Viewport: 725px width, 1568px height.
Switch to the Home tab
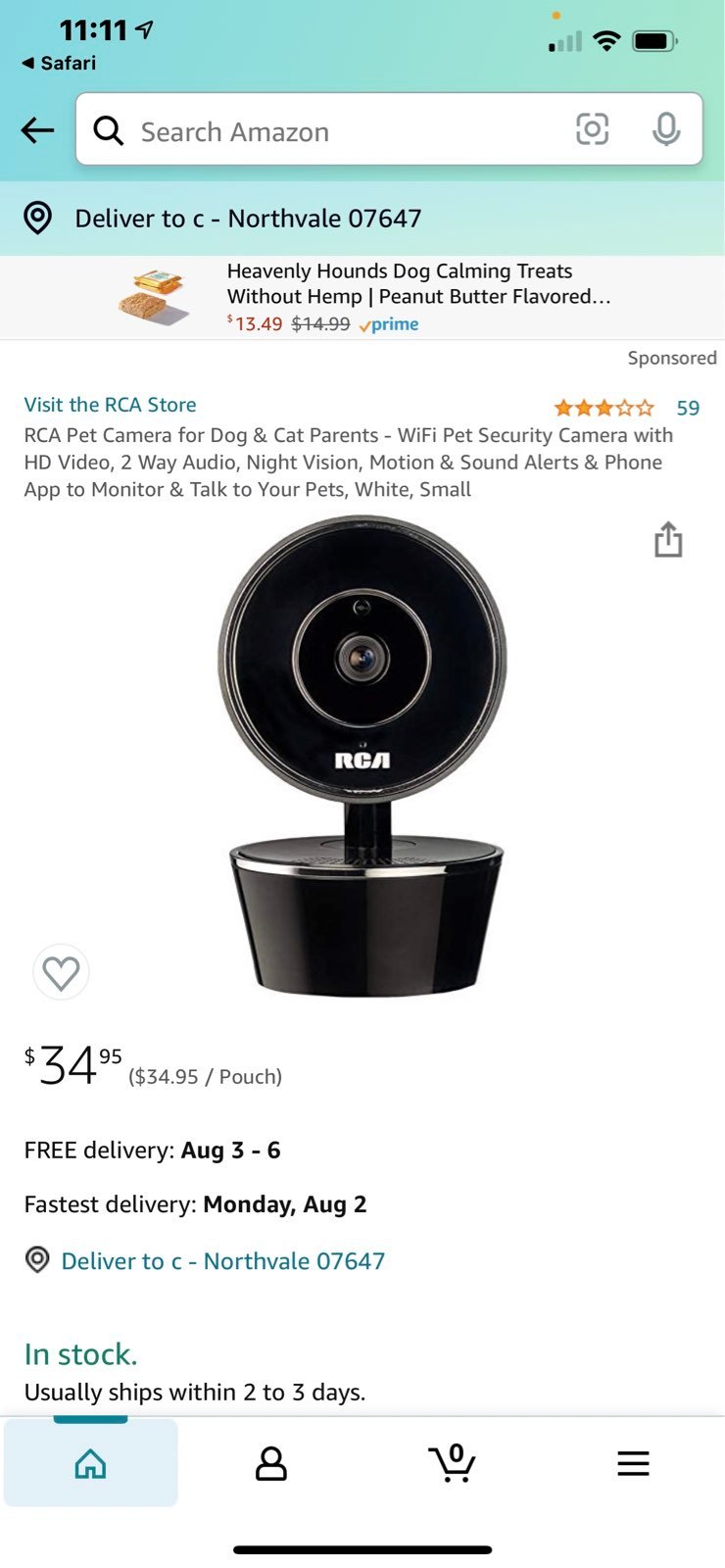(91, 1463)
